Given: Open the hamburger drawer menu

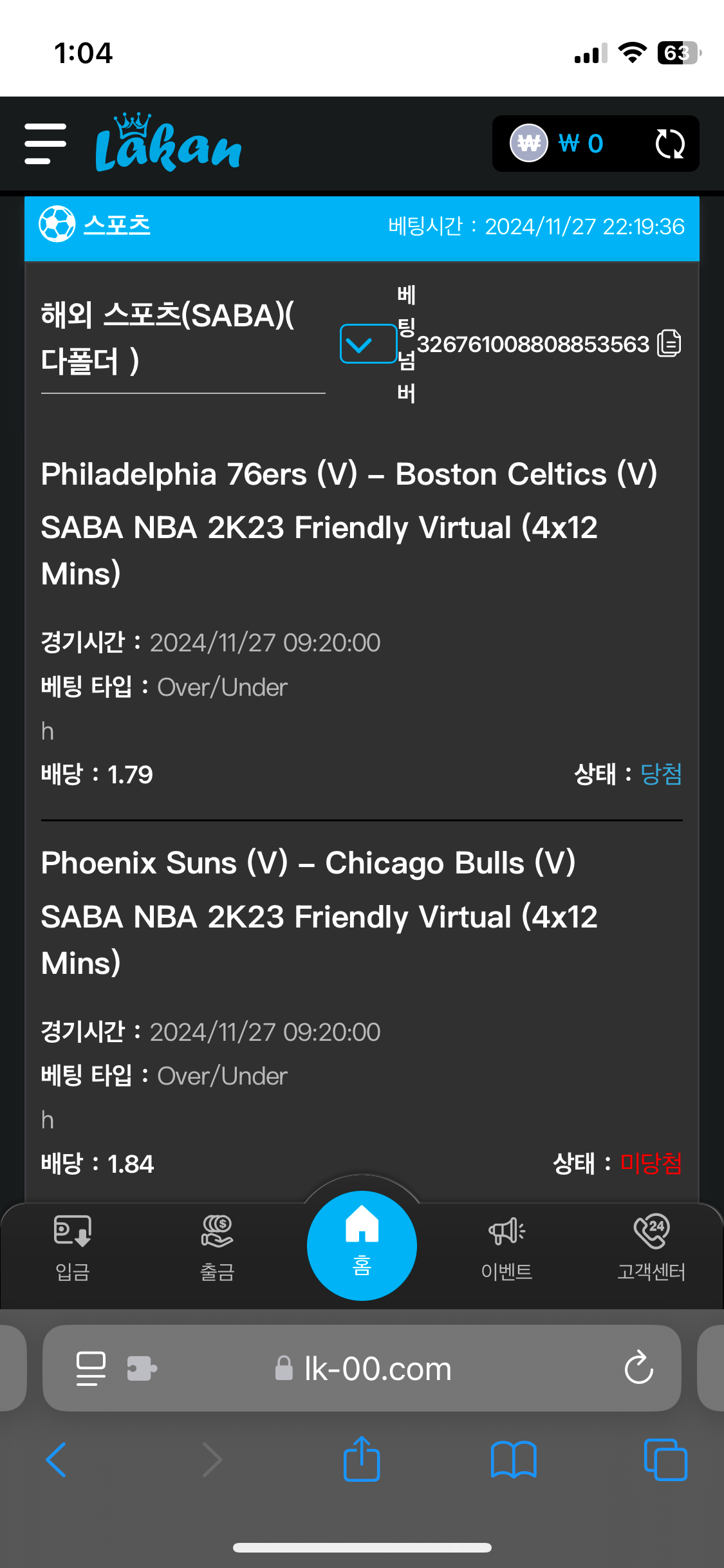Looking at the screenshot, I should [45, 144].
